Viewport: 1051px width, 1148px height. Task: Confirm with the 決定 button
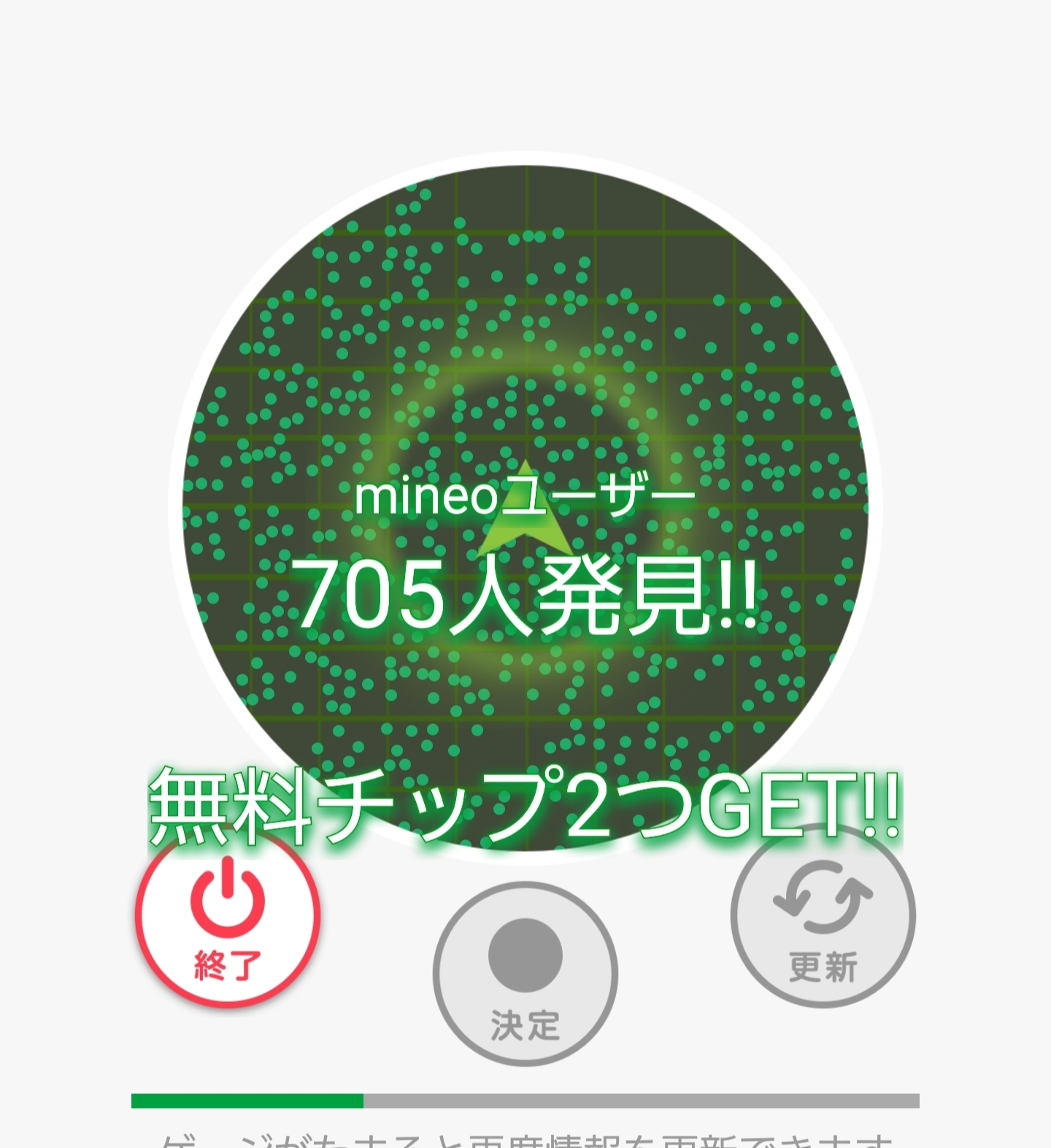(525, 974)
